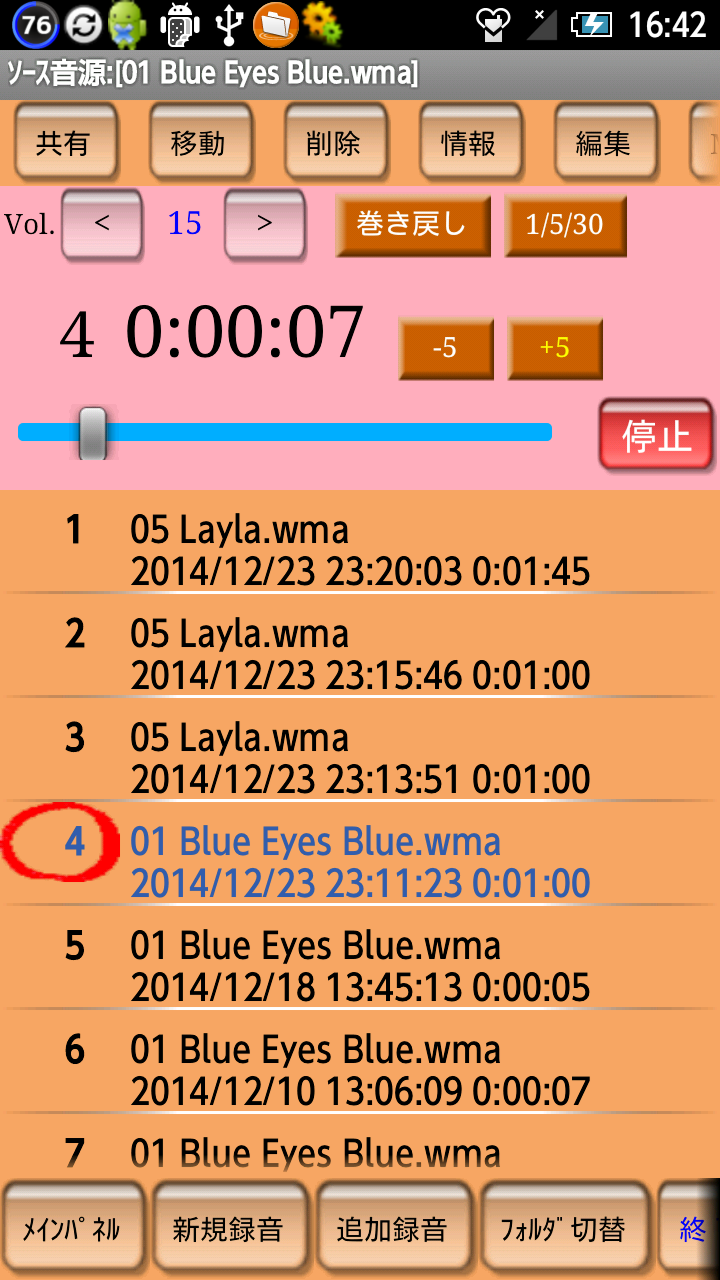720x1280 pixels.
Task: Open the メインパネル main panel
Action: 73,1229
